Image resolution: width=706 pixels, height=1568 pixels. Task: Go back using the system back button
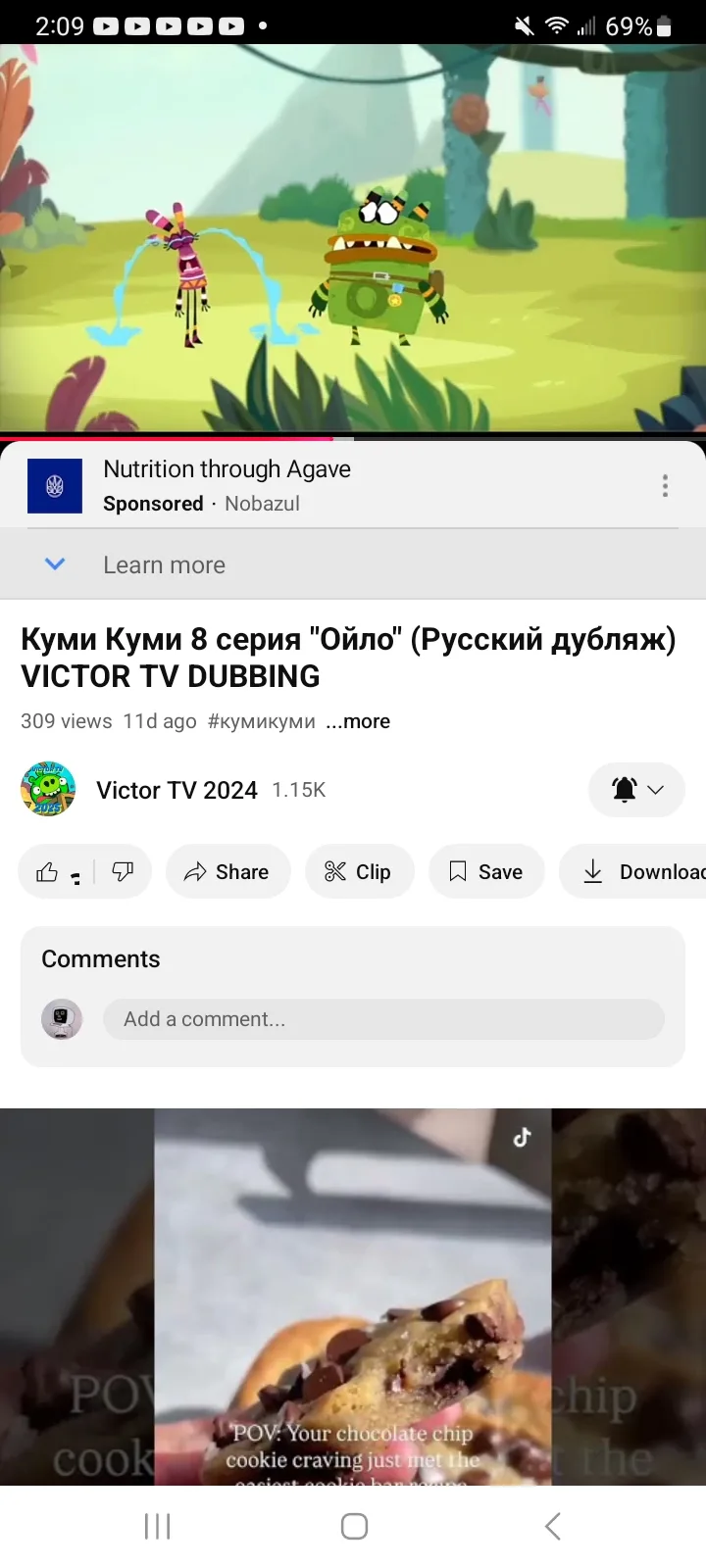[552, 1526]
